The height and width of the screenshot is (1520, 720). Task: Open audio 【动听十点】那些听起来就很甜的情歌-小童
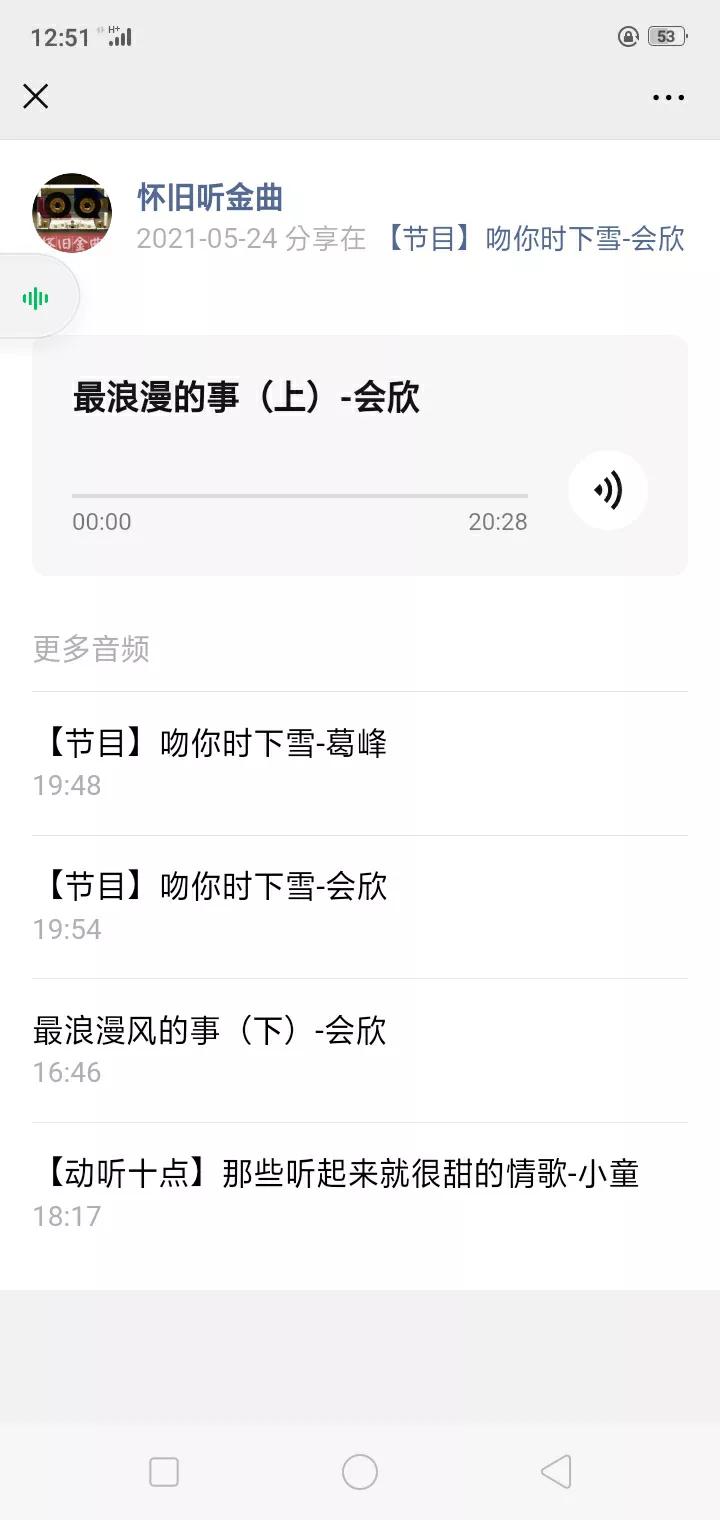(x=360, y=1194)
